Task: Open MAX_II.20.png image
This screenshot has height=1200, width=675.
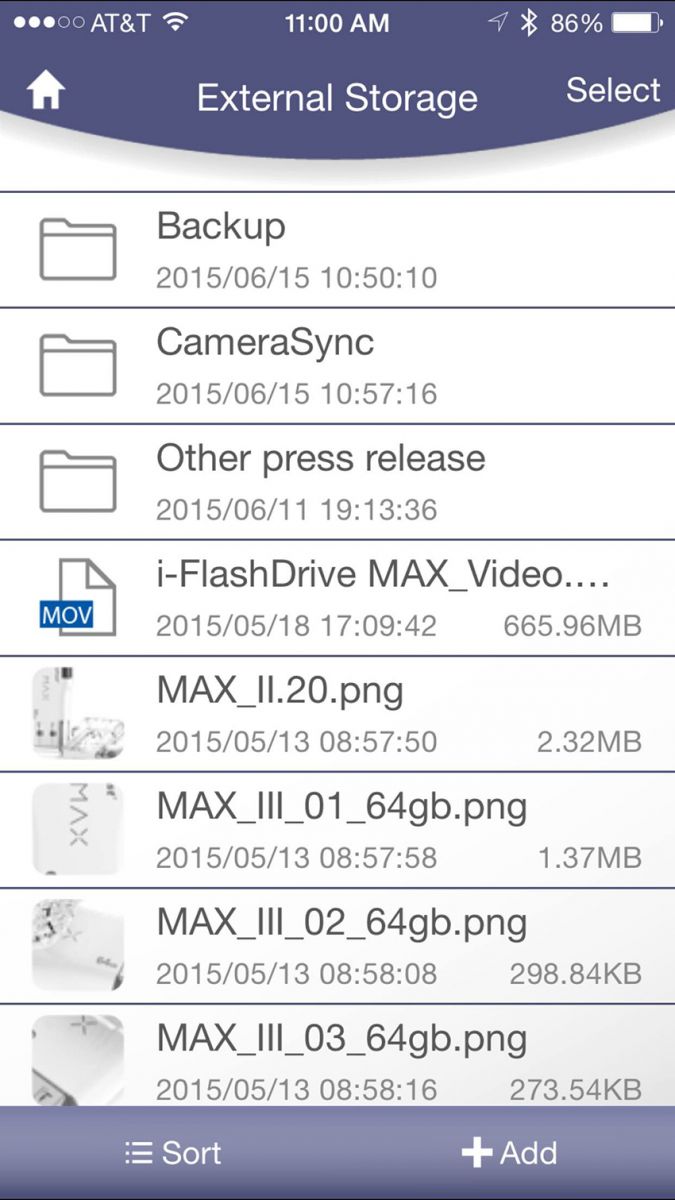Action: point(337,714)
